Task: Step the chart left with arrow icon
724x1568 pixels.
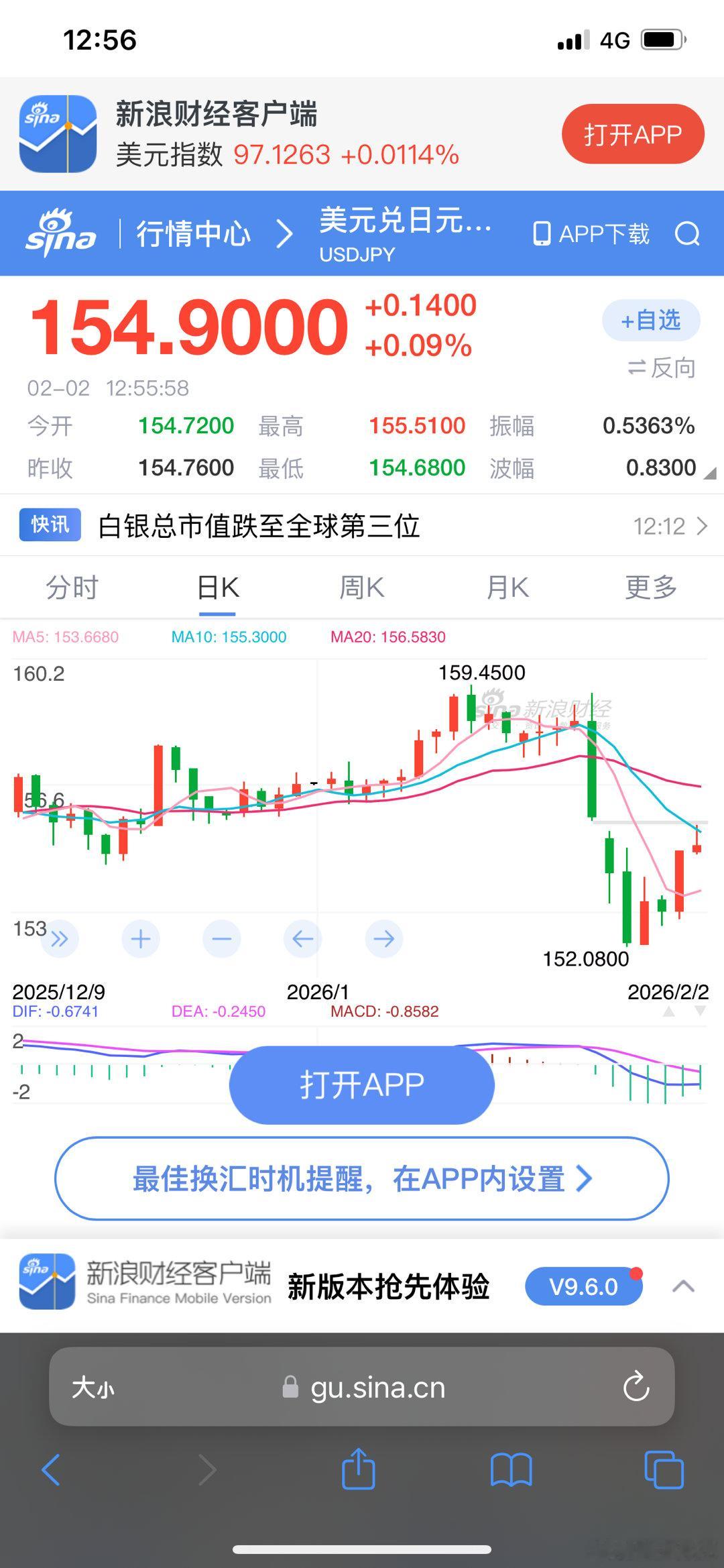Action: [302, 939]
